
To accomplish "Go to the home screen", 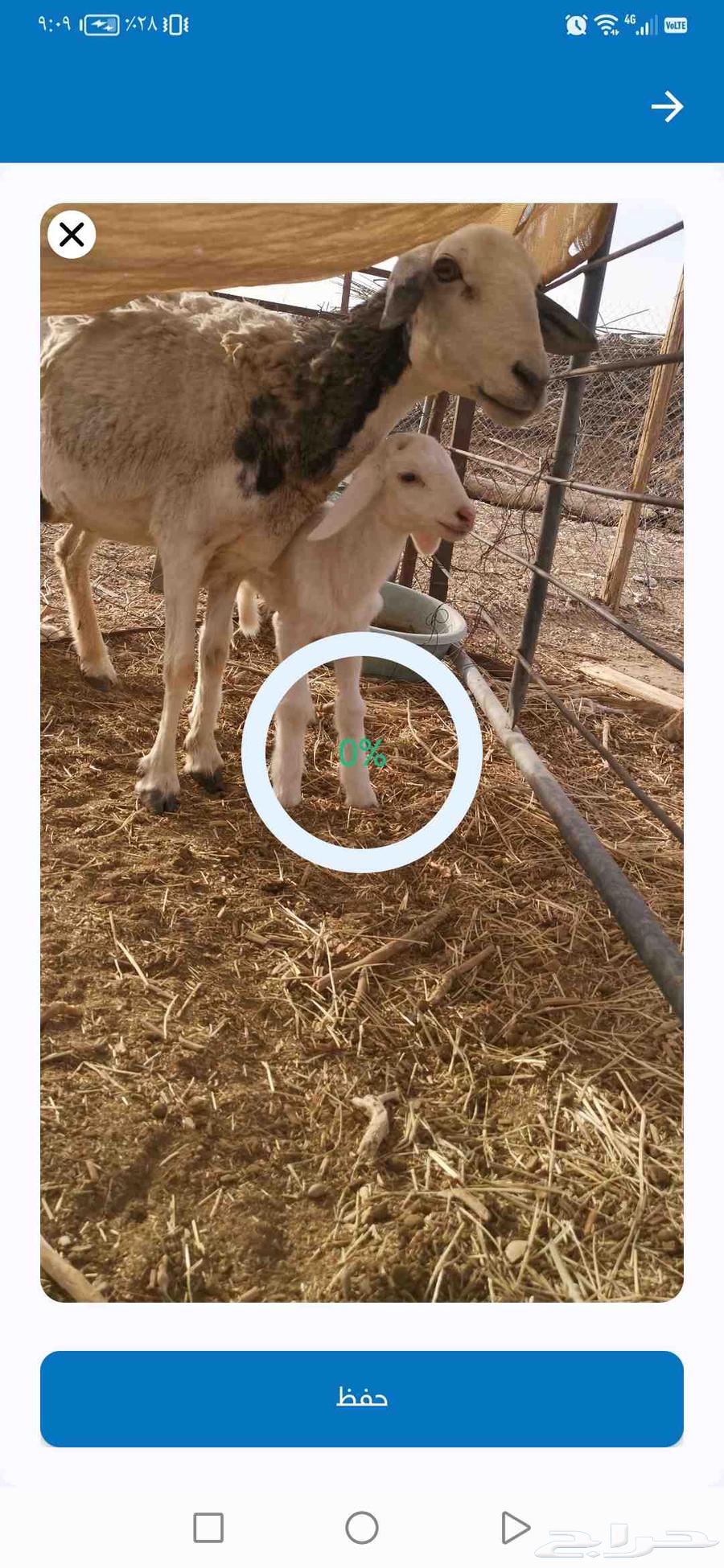I will click(362, 1527).
